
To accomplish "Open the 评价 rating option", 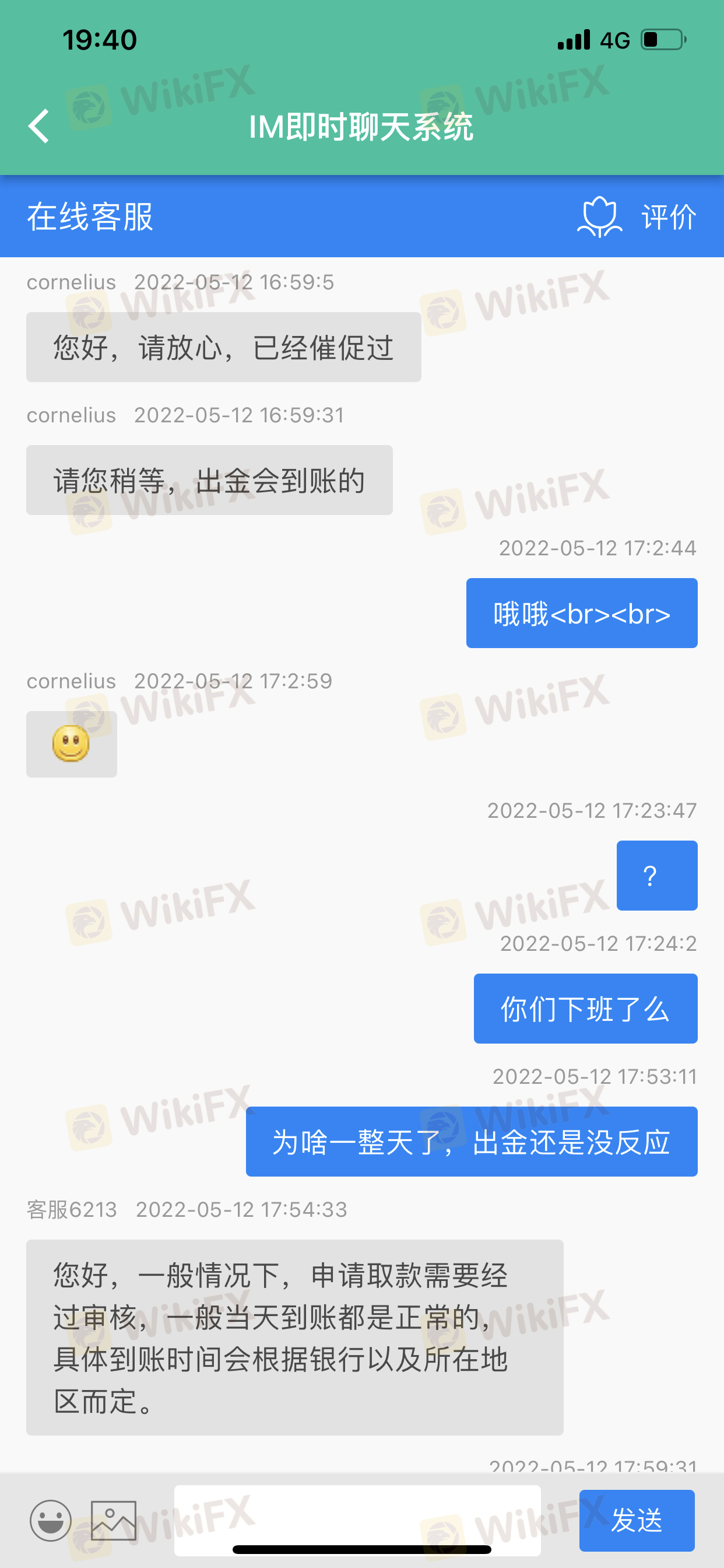I will [637, 216].
